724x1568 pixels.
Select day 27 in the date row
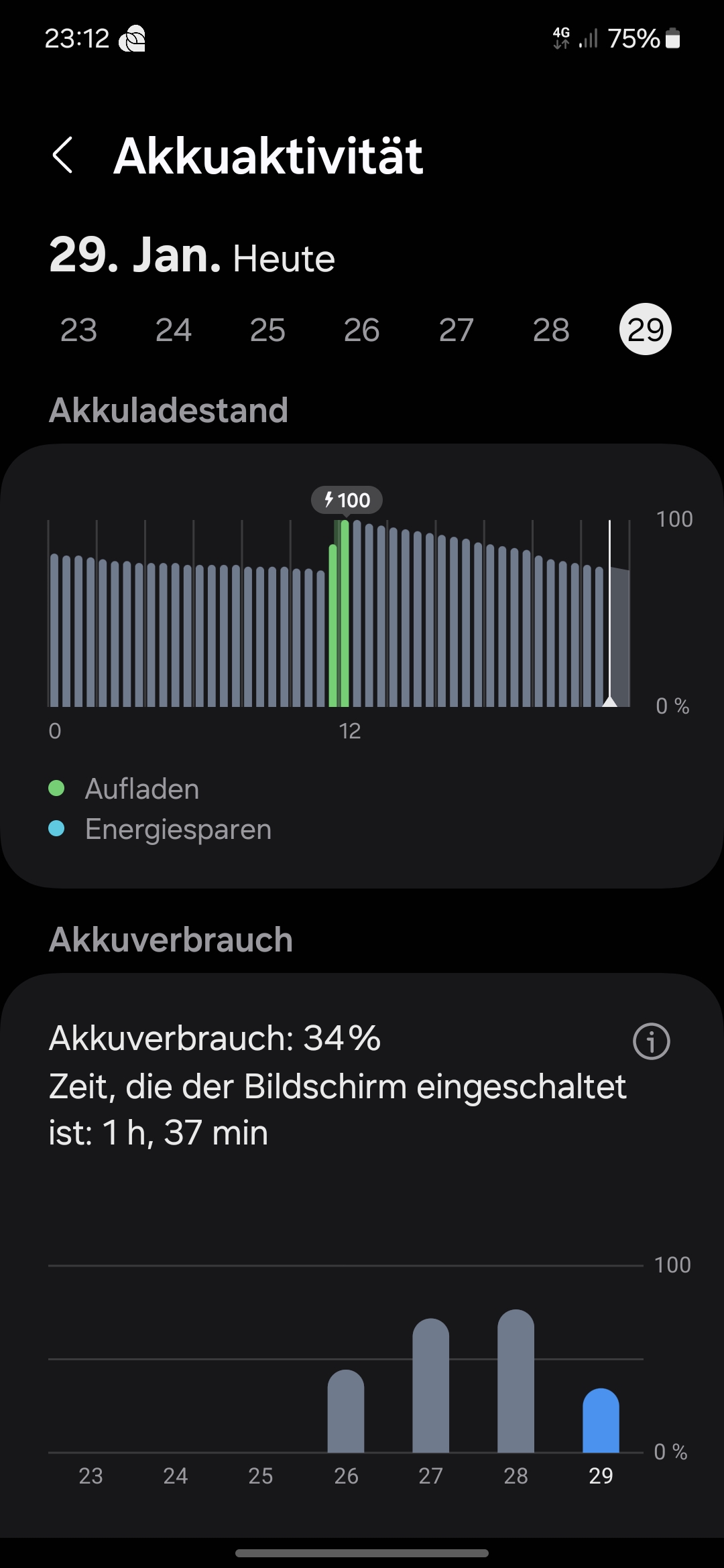click(455, 330)
